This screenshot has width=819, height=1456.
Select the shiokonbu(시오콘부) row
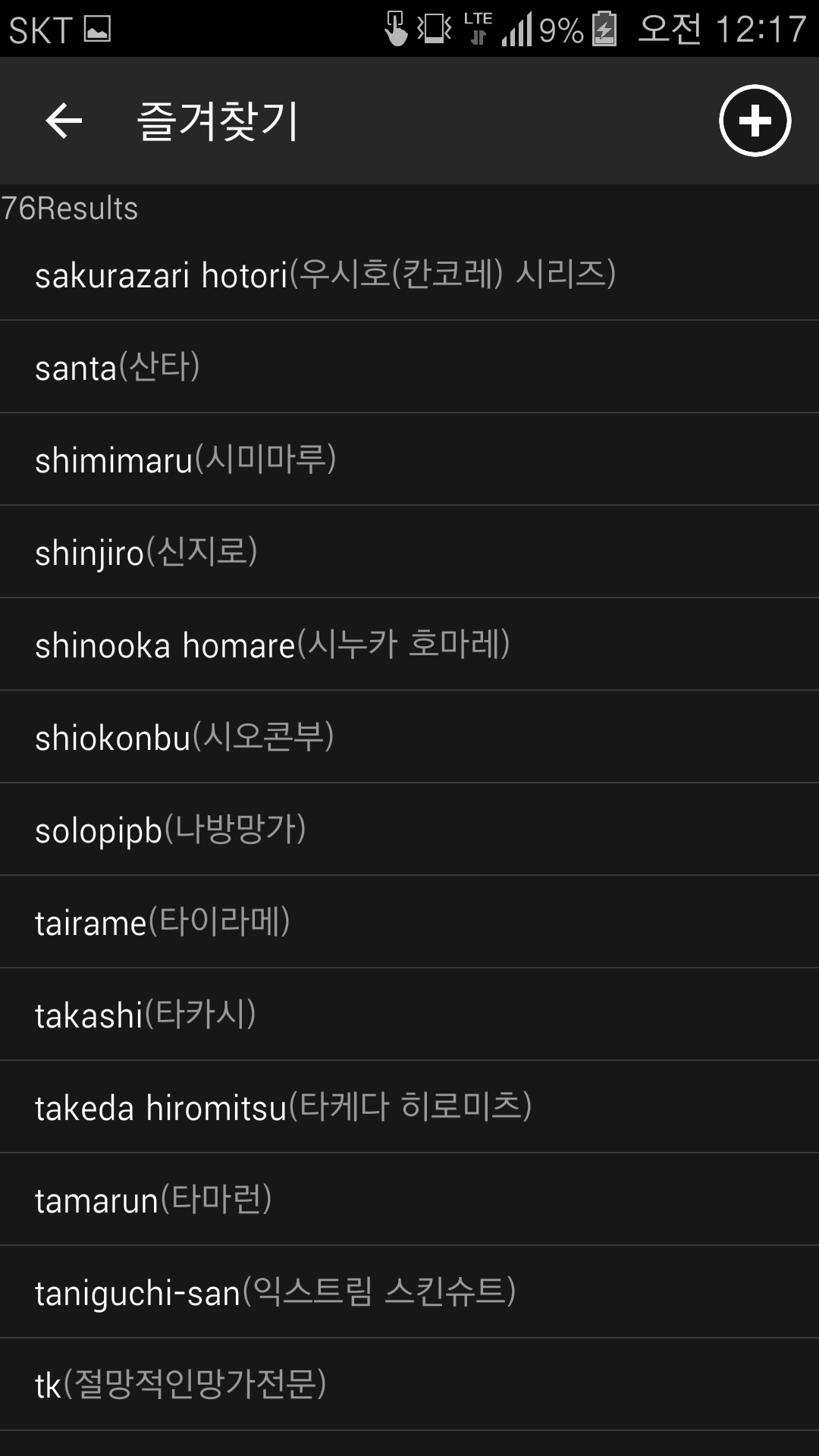pyautogui.click(x=184, y=738)
